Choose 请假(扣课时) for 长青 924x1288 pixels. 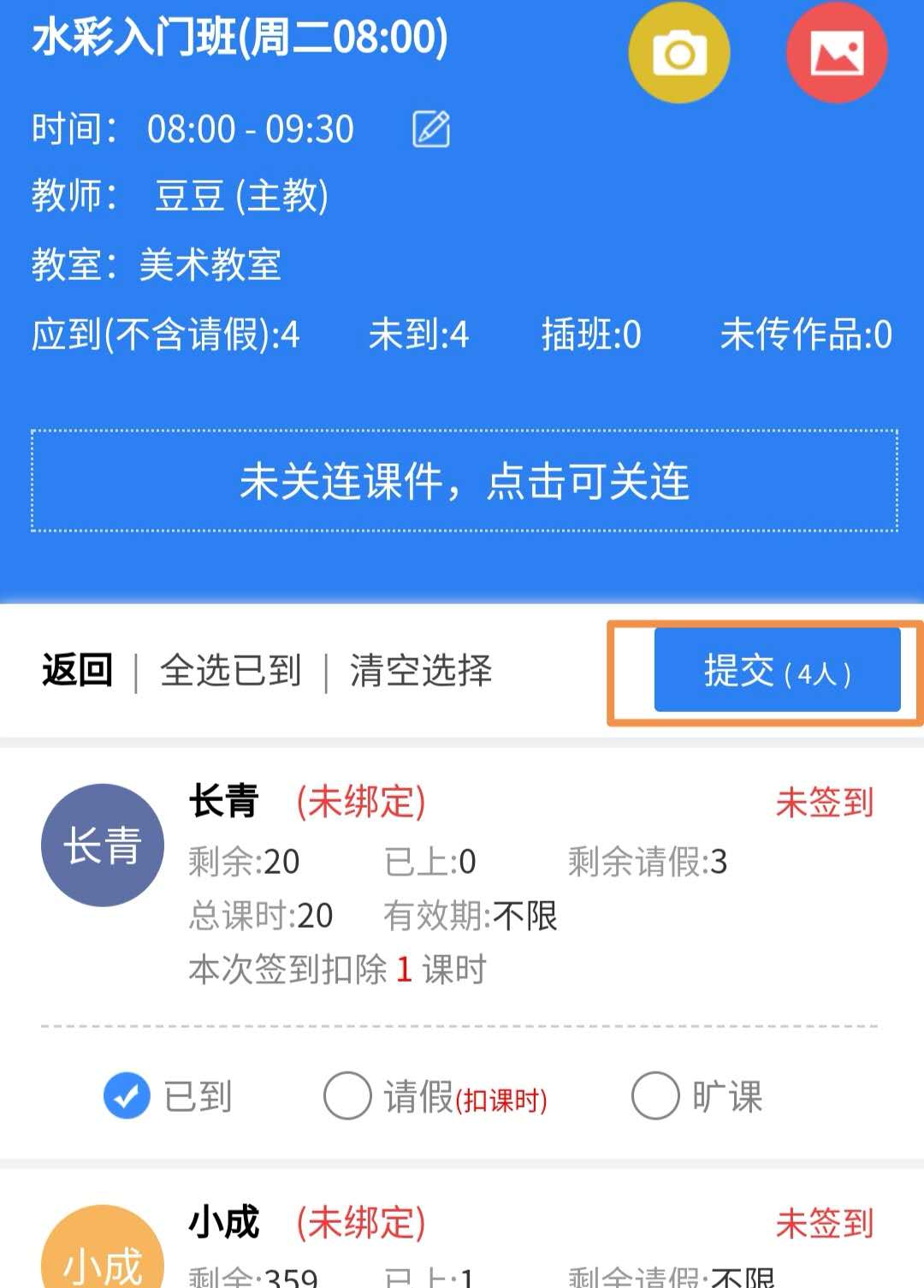[x=348, y=1096]
